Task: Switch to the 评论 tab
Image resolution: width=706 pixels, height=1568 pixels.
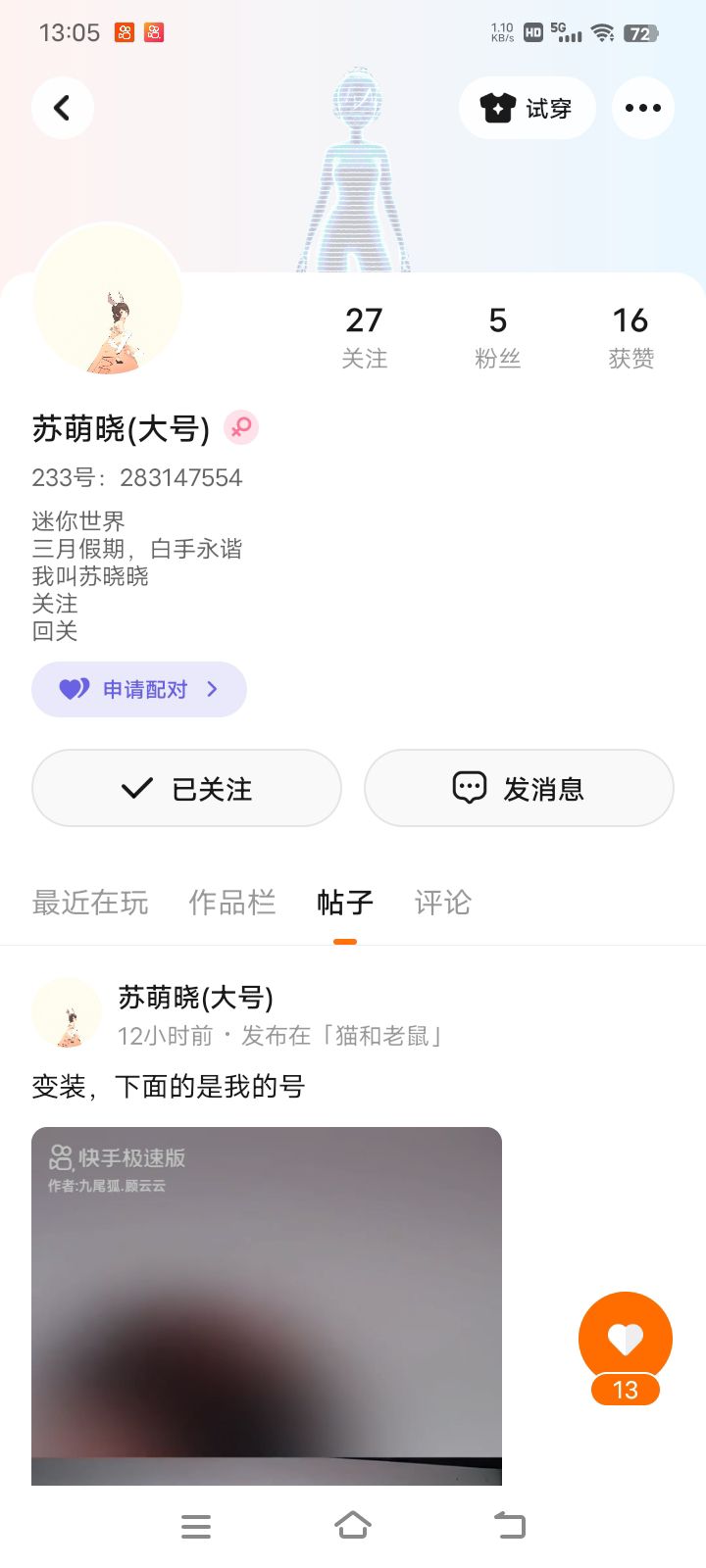Action: tap(443, 903)
